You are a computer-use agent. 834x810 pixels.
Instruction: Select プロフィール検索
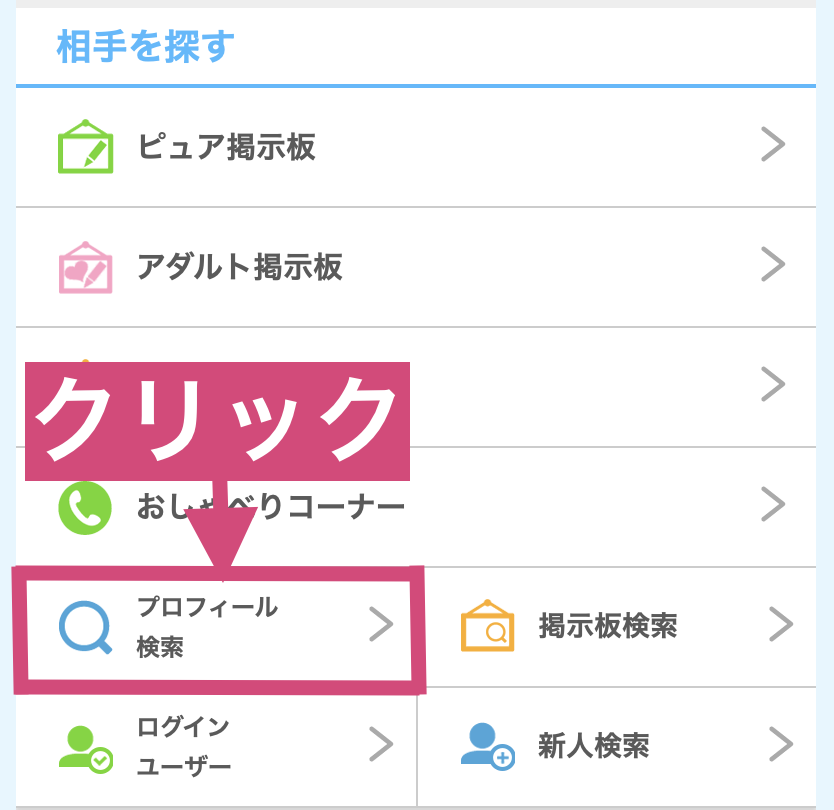coord(218,627)
